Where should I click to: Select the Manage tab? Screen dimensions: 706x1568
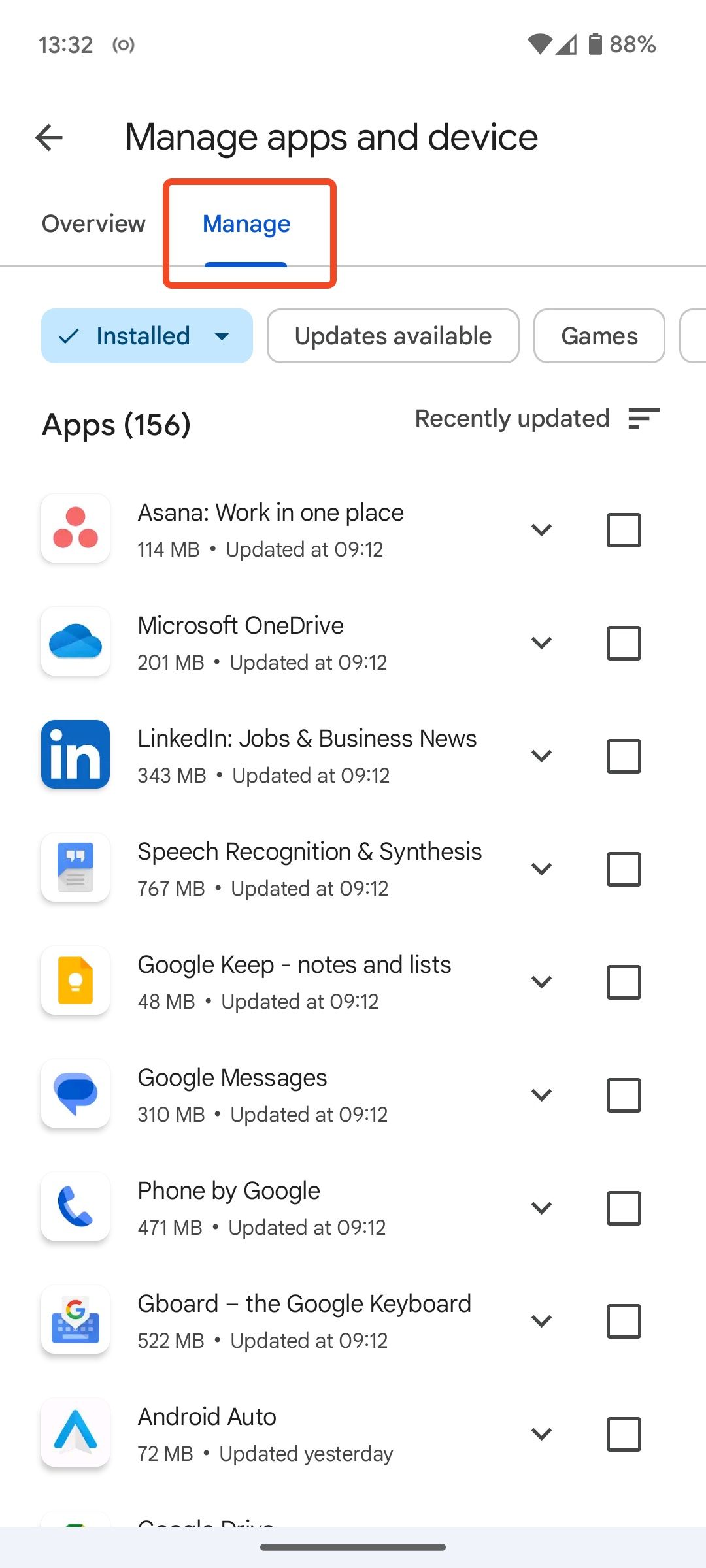[246, 224]
